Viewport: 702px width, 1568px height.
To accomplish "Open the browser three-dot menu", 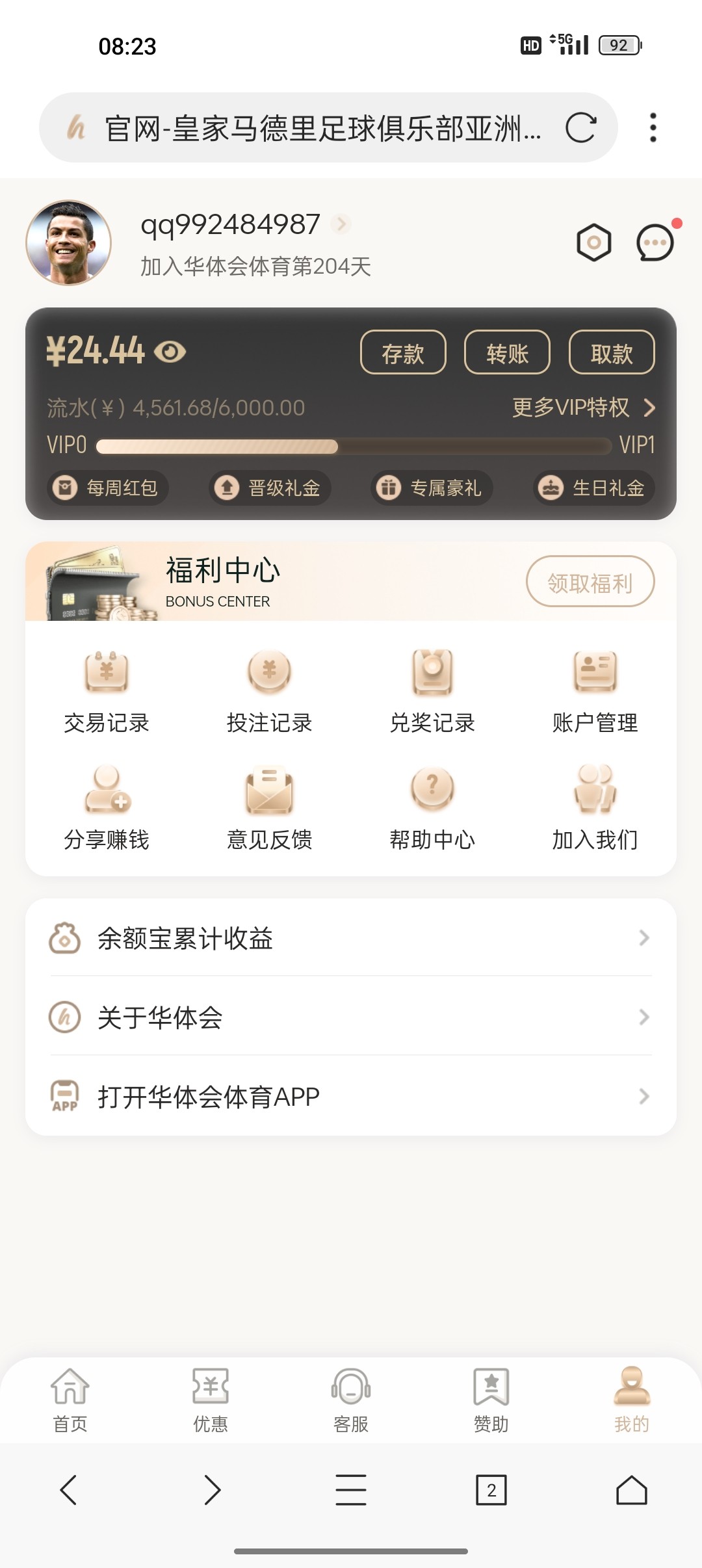I will pyautogui.click(x=653, y=127).
